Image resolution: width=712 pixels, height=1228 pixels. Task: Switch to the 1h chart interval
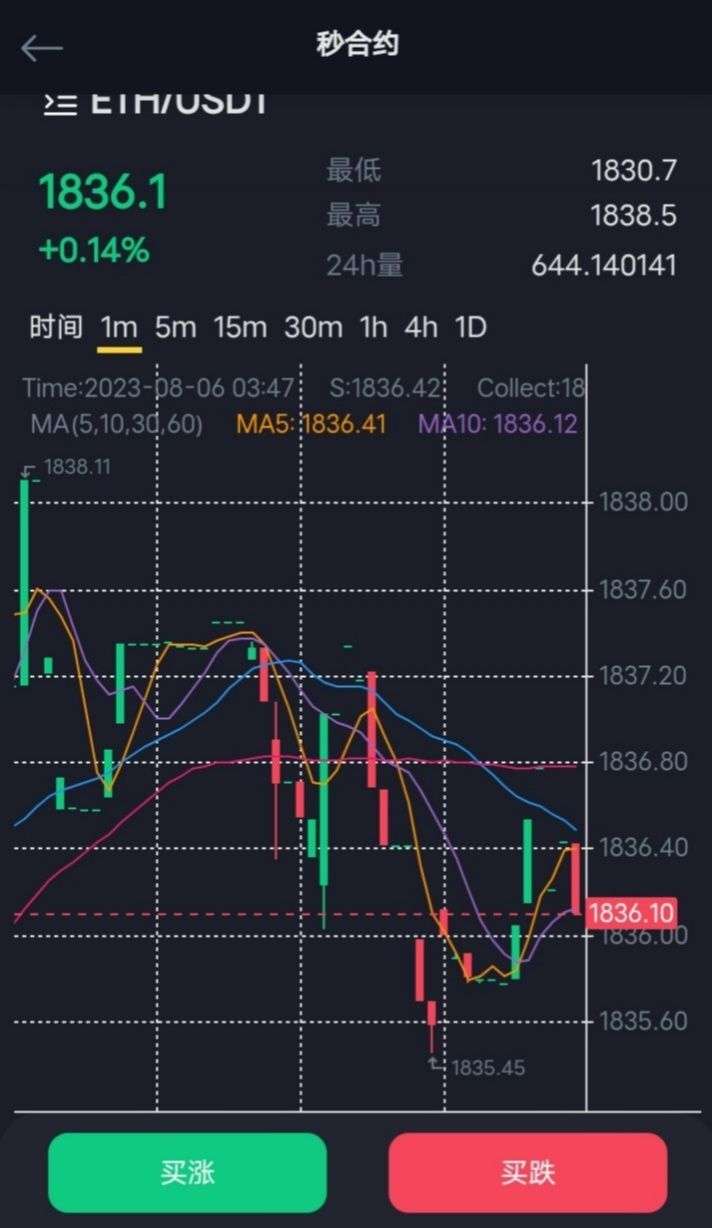coord(373,327)
